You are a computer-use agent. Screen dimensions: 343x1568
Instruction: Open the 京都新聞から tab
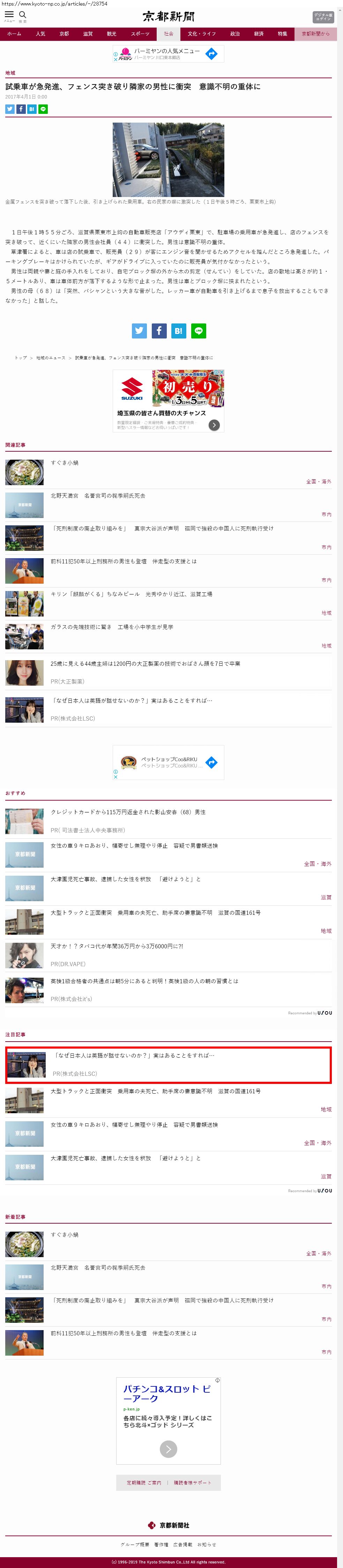tap(315, 34)
